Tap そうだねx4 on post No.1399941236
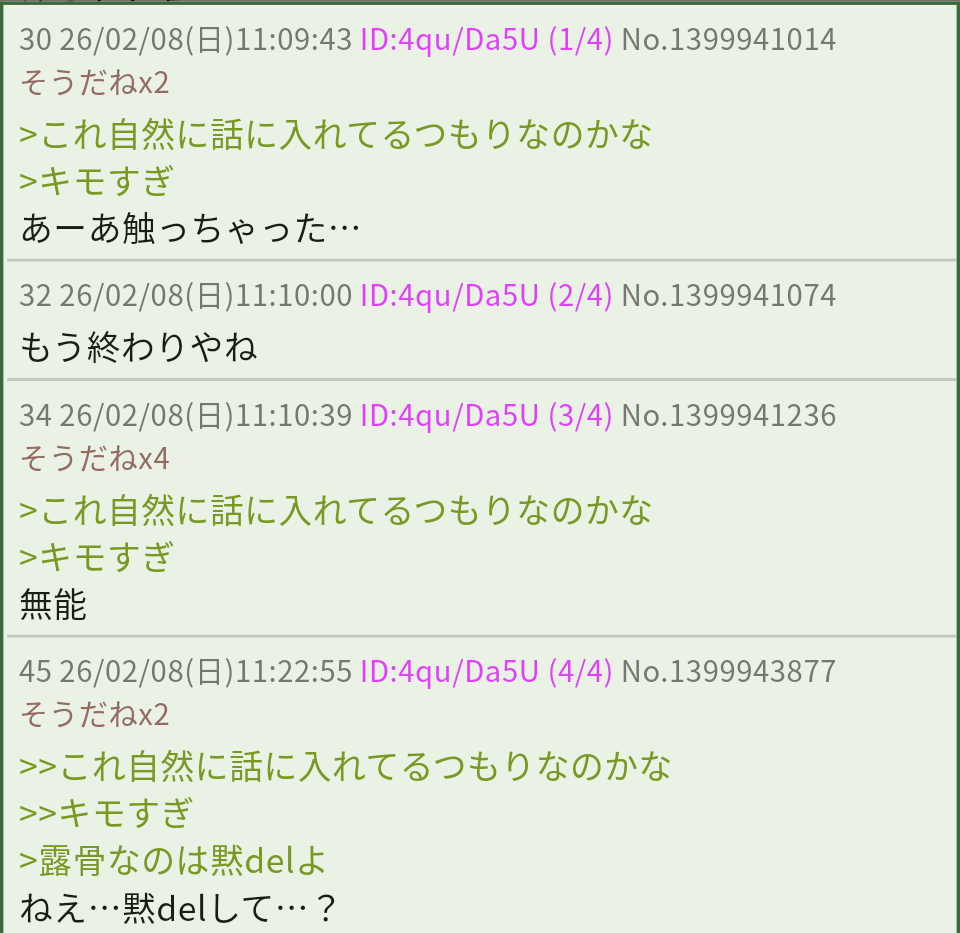 (95, 458)
